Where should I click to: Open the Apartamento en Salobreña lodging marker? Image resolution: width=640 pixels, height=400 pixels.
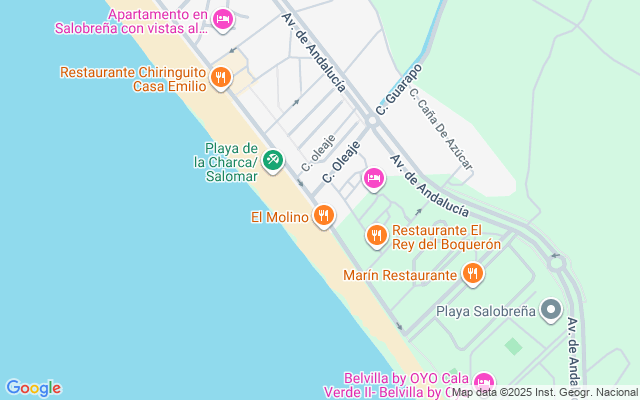pyautogui.click(x=222, y=18)
